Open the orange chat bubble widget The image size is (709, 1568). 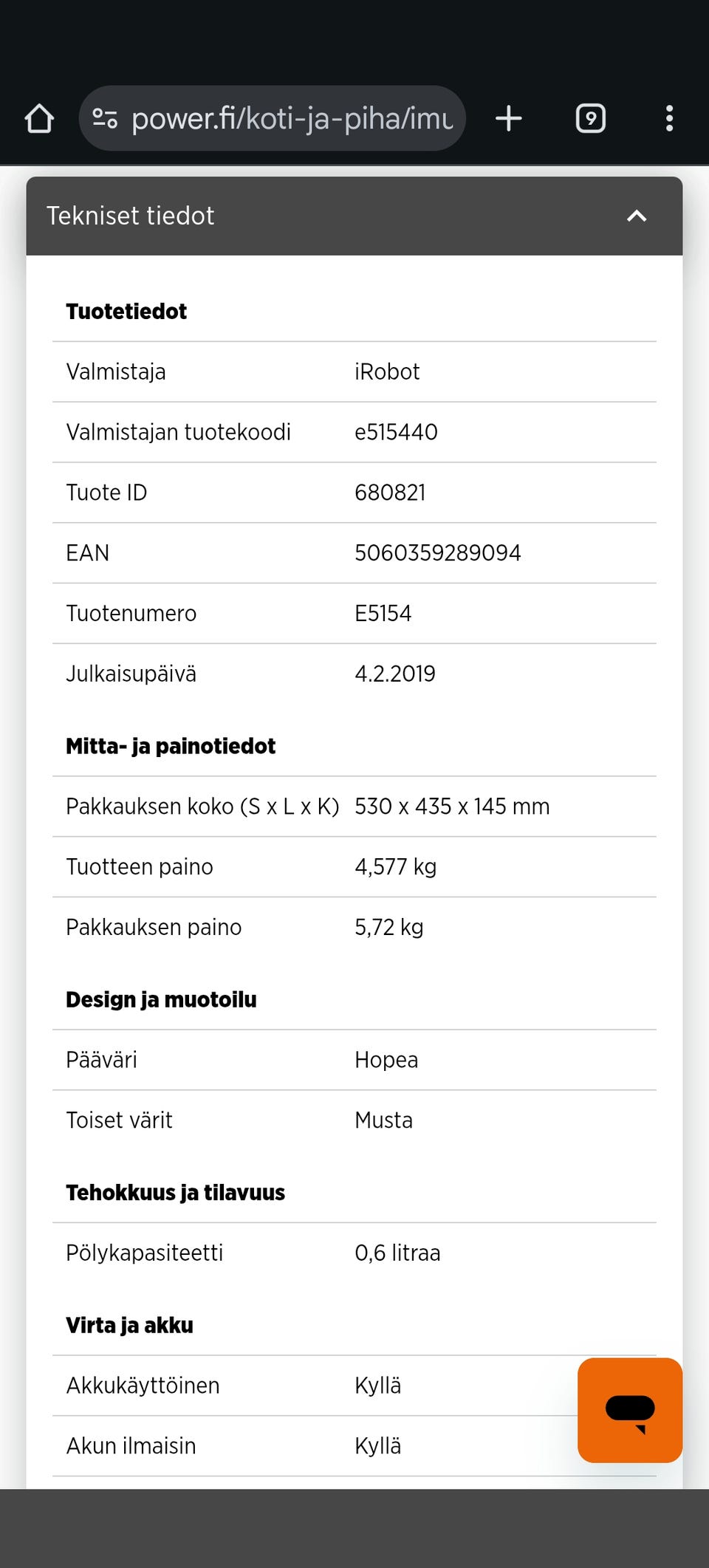pyautogui.click(x=628, y=1411)
